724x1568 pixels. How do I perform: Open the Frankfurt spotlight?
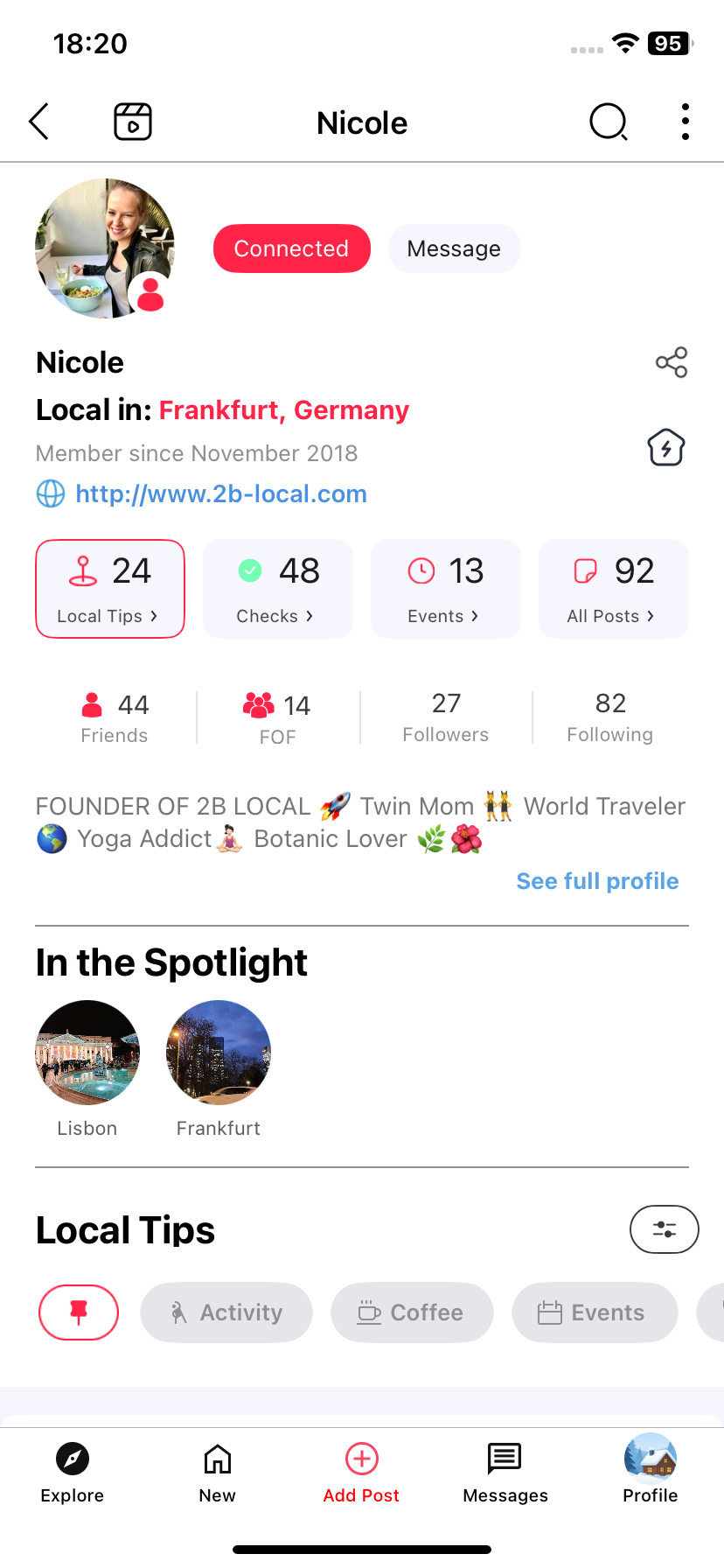[x=219, y=1053]
